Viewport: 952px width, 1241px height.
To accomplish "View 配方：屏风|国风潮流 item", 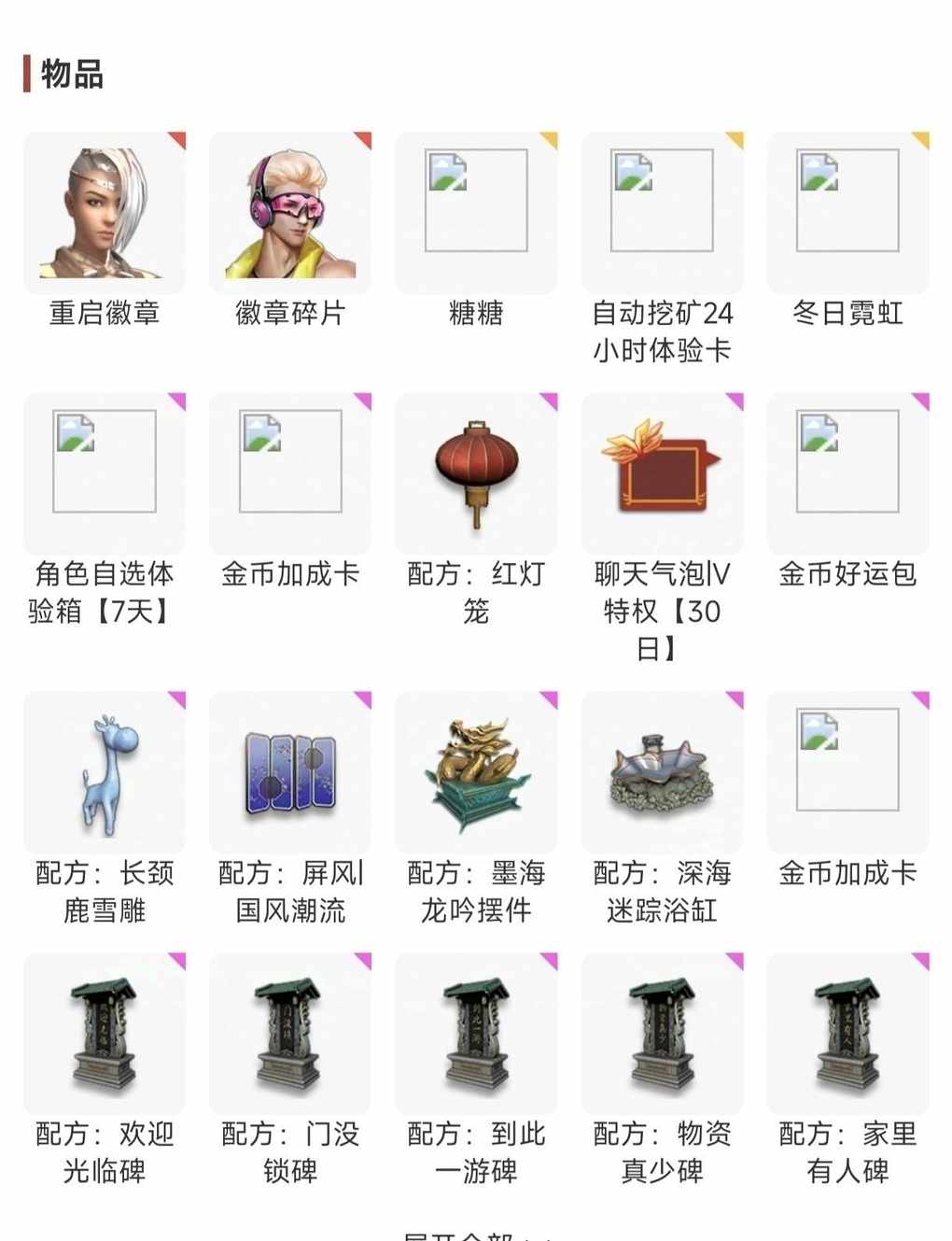I will [x=289, y=773].
